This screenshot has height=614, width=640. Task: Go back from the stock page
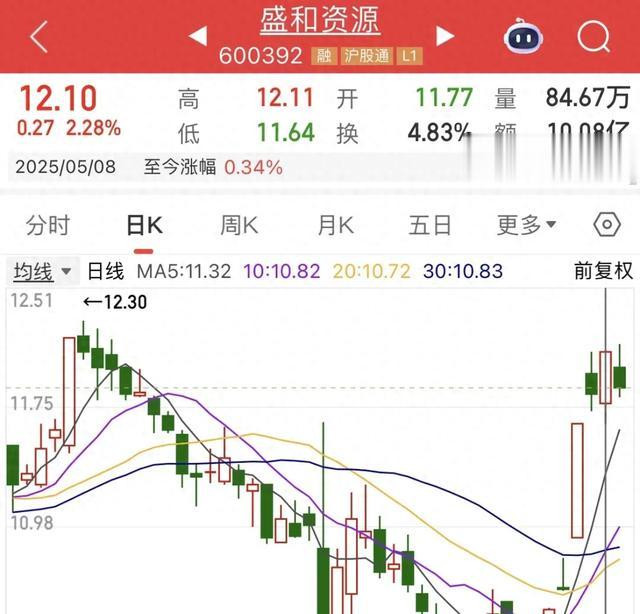(38, 38)
